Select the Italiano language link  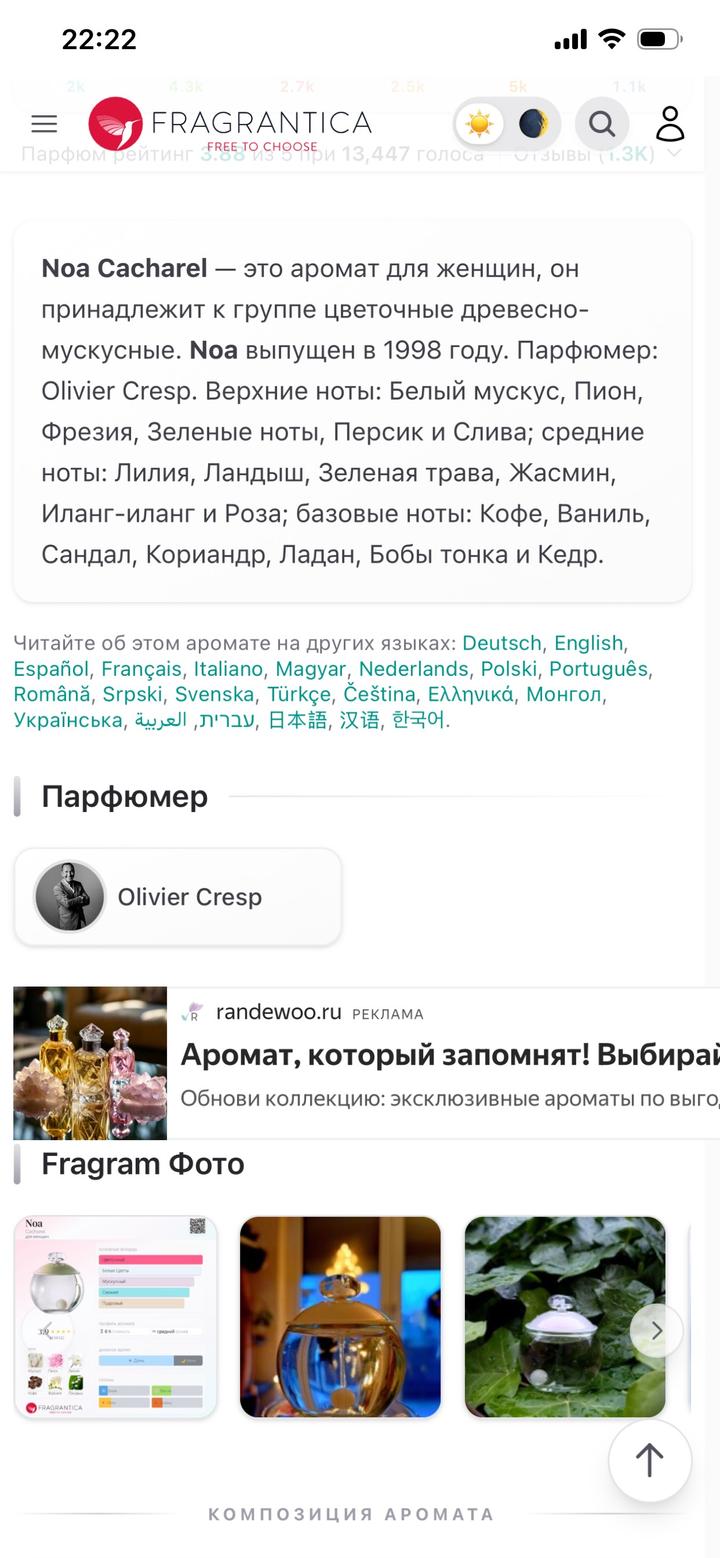click(228, 669)
